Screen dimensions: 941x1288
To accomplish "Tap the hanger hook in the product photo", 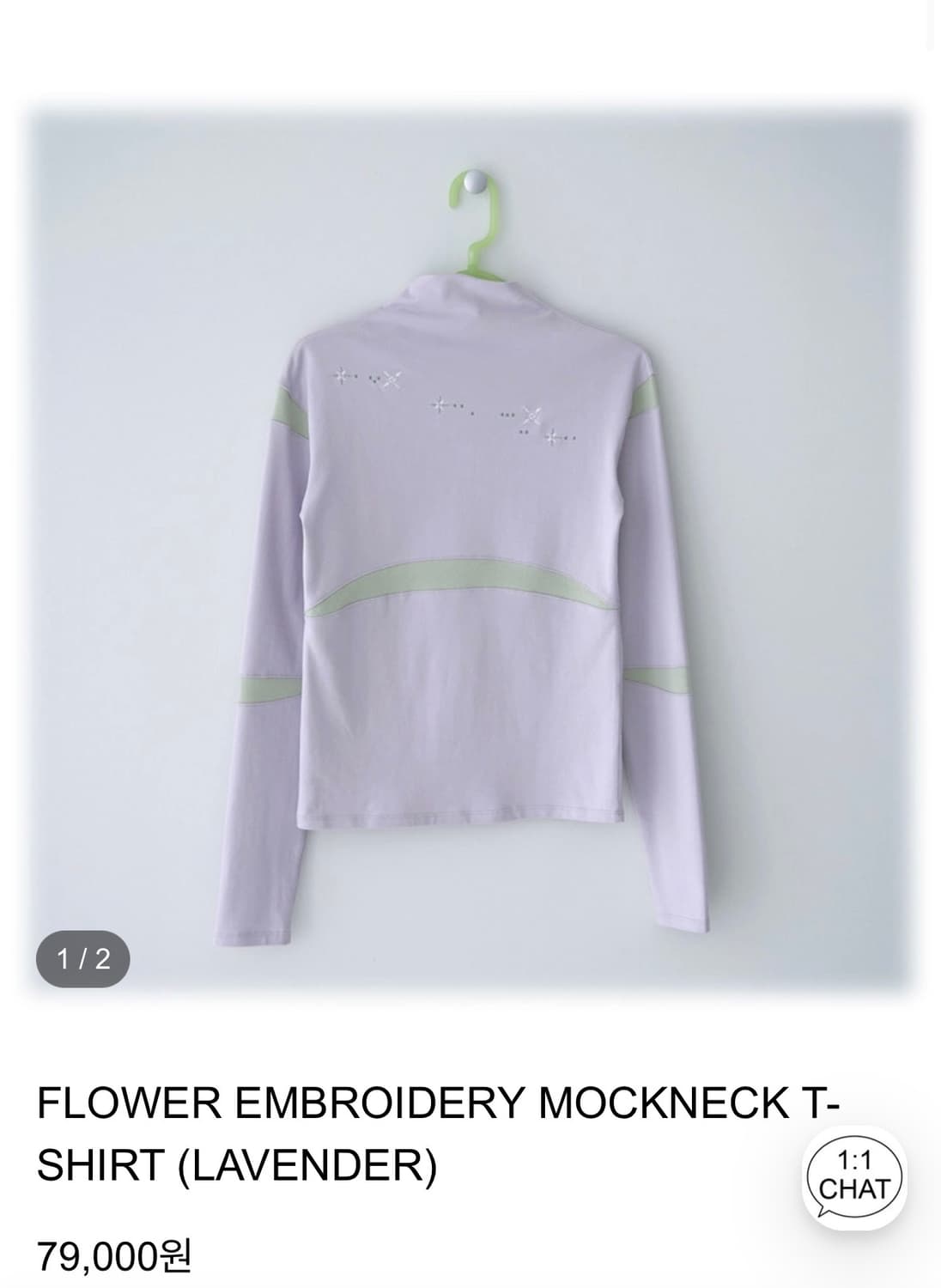I will [473, 185].
